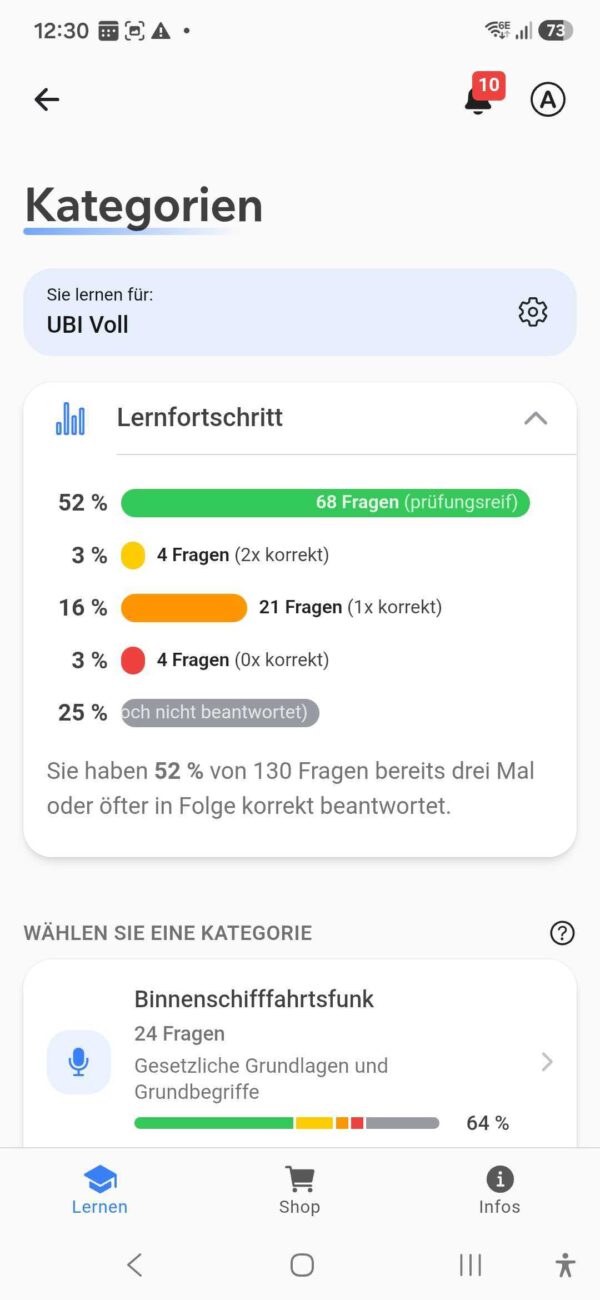This screenshot has width=600, height=1300.
Task: Open the Binnenschifffahrtsfunk category
Action: point(300,1054)
